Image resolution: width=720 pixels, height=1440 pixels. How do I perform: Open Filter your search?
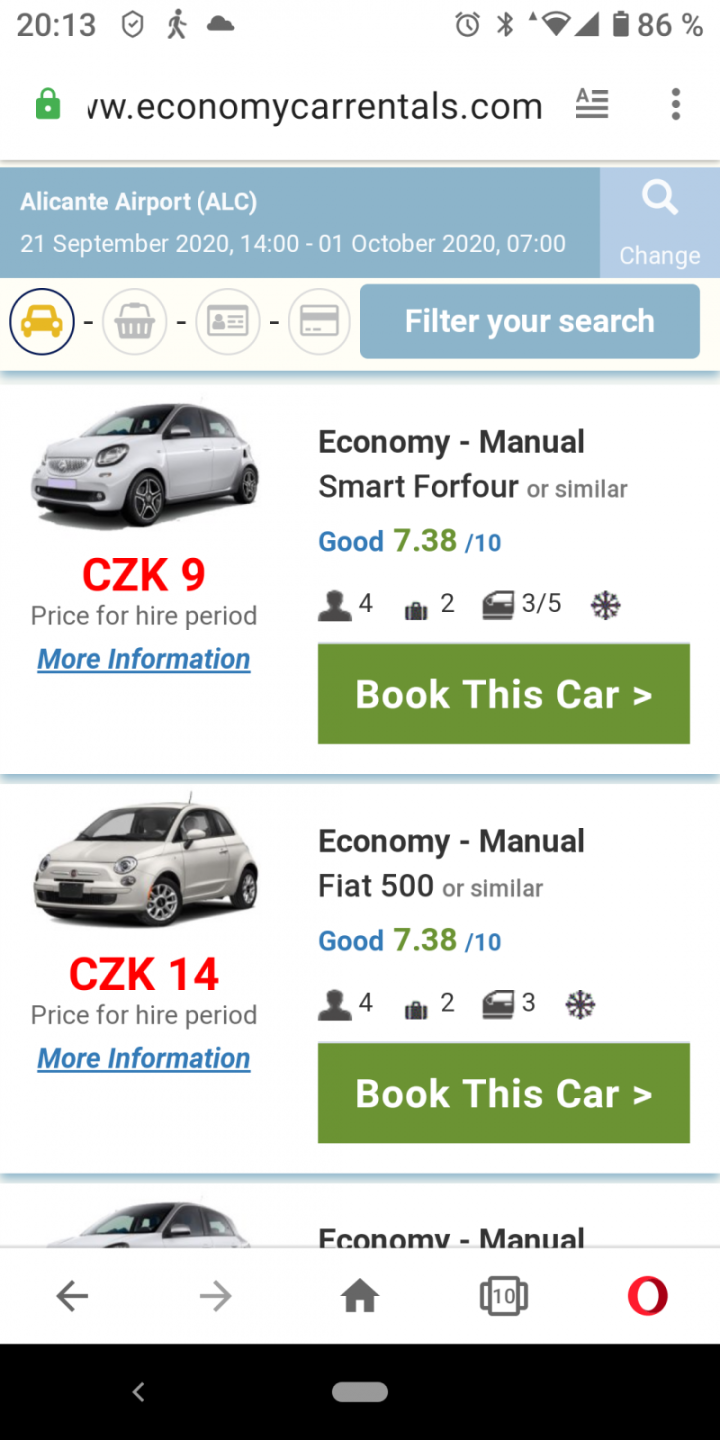[529, 321]
